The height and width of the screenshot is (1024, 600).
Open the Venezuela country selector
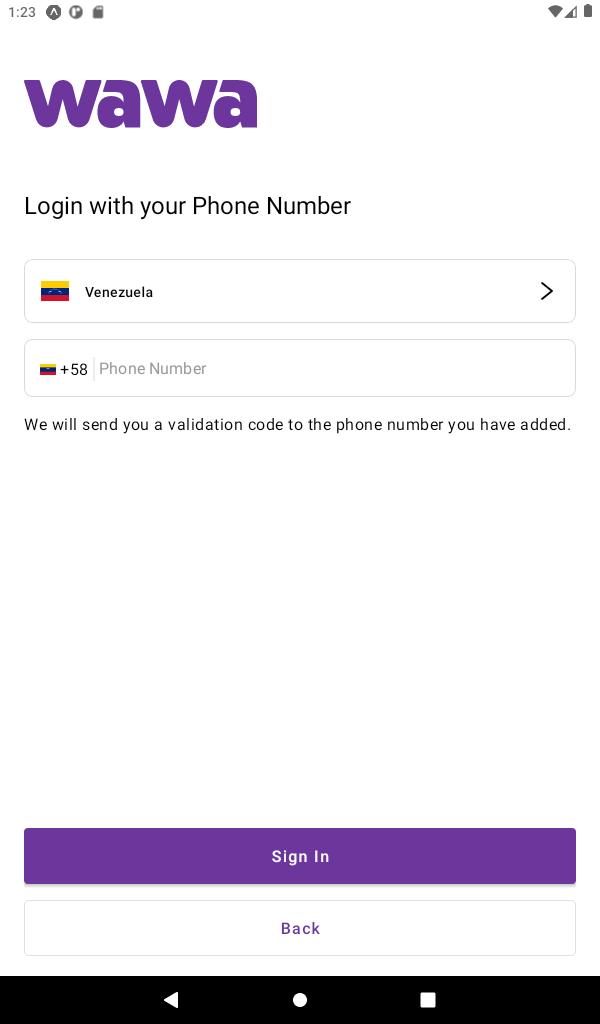300,291
